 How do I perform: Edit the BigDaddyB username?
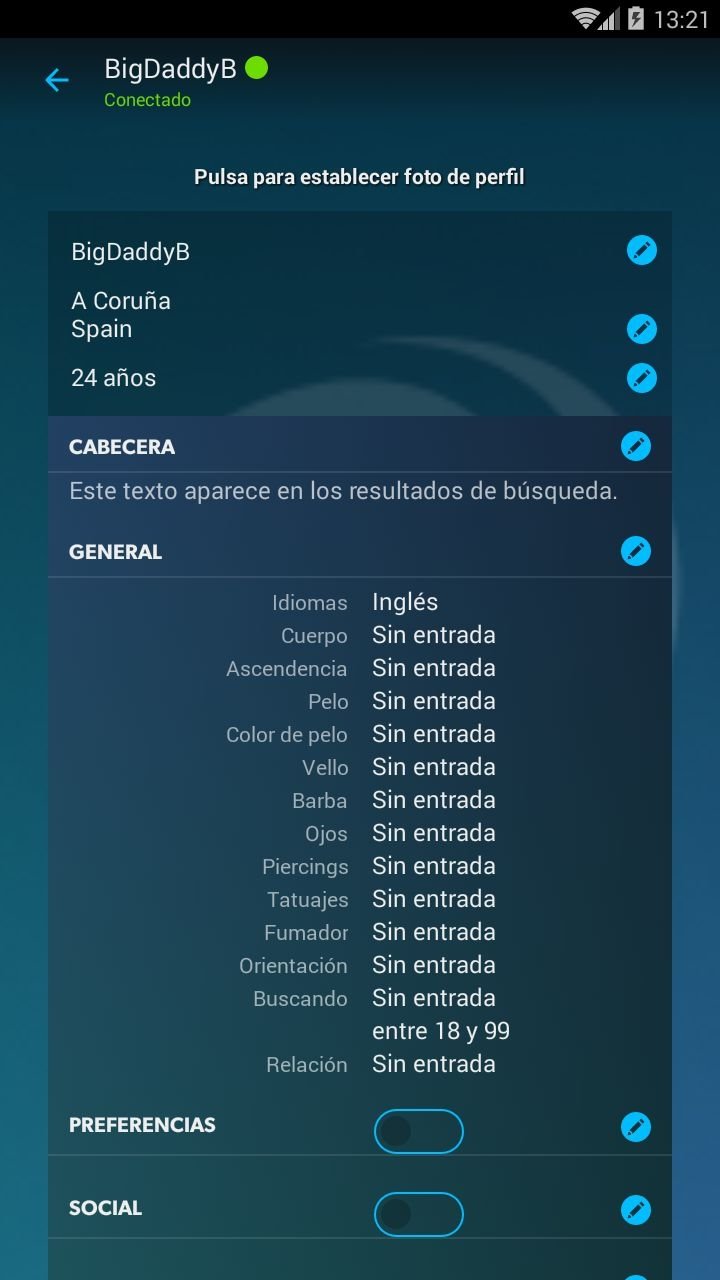(642, 250)
